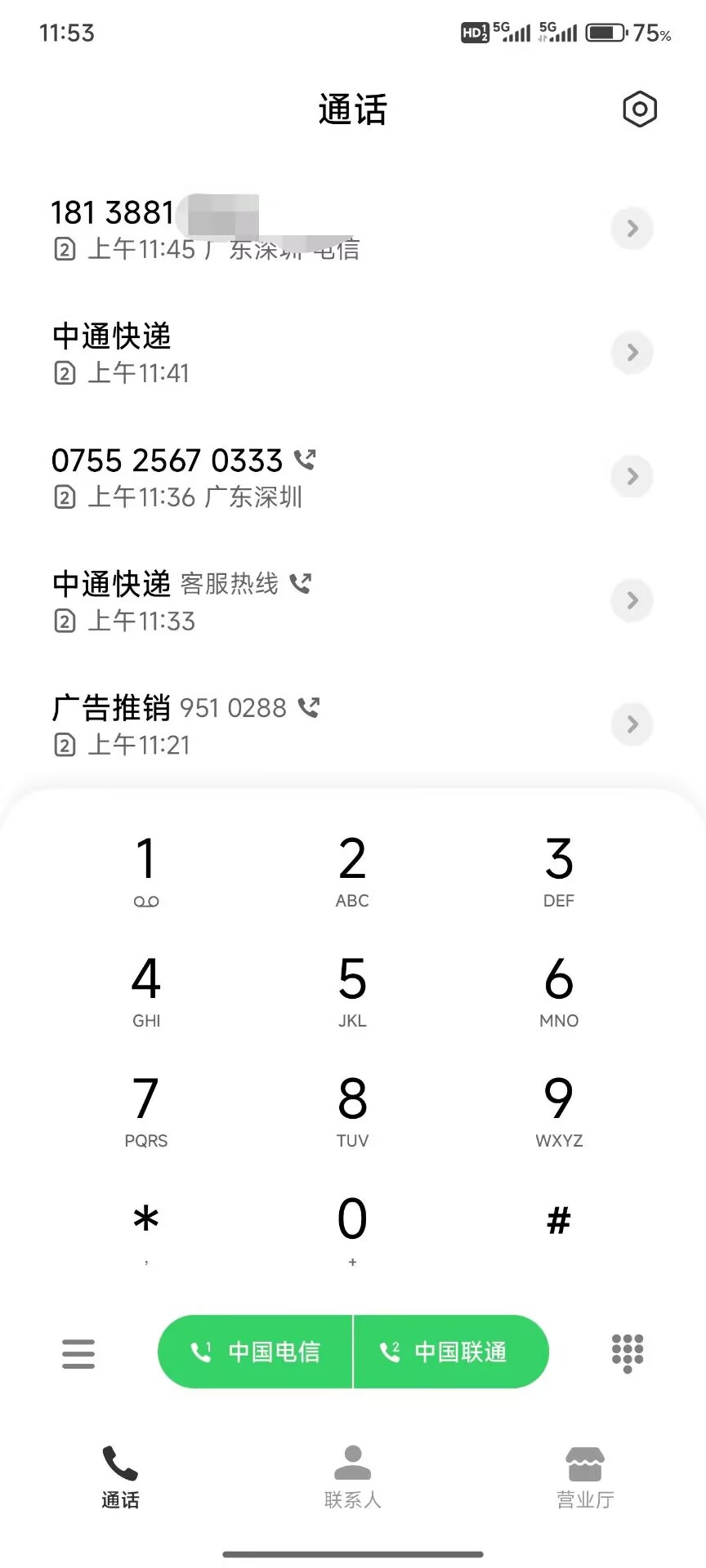Collapse the dial pad with keypad icon
Viewport: 706px width, 1568px height.
[x=628, y=1353]
